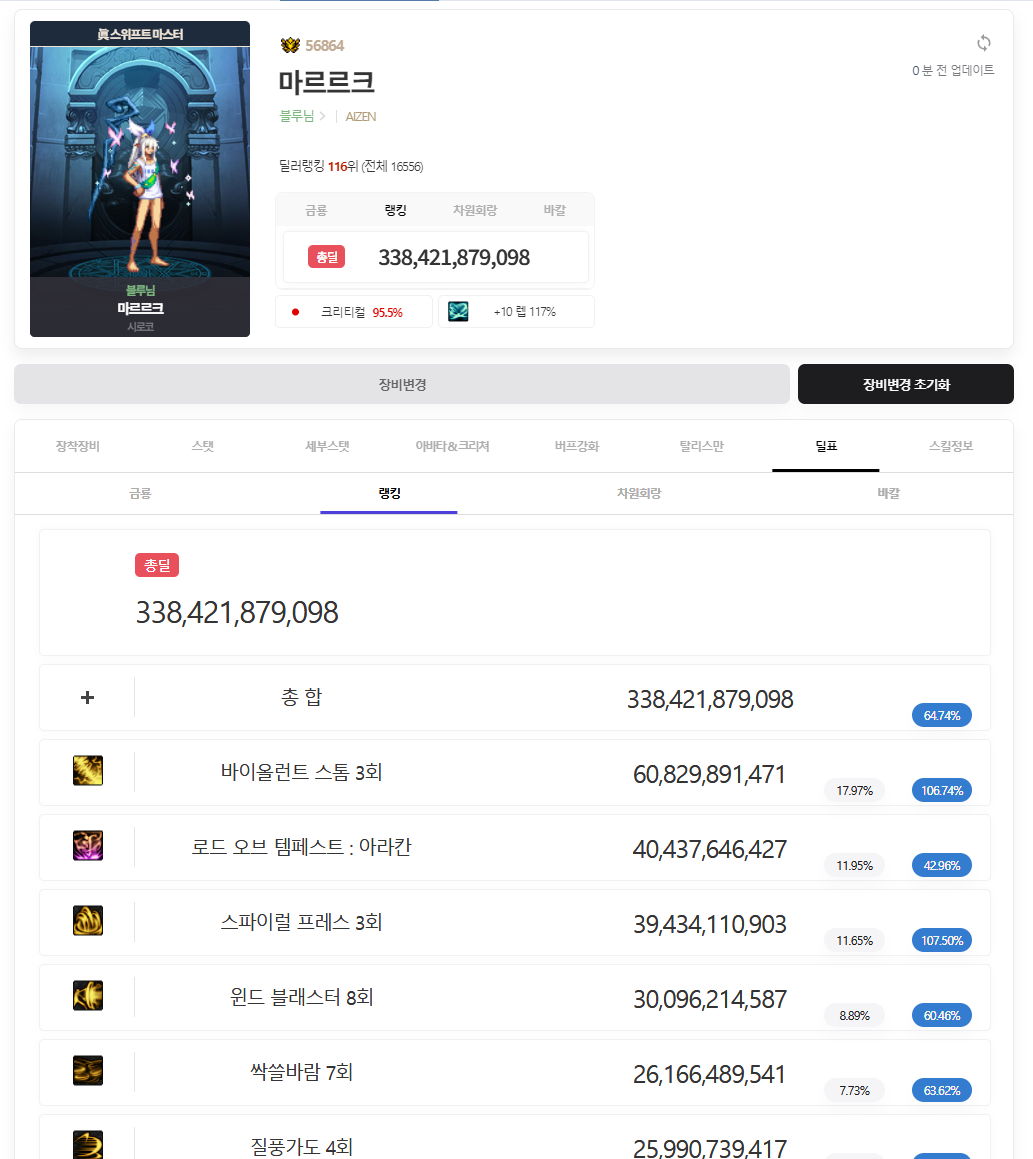Show the 버프강화 tab
1033x1159 pixels.
coord(577,446)
